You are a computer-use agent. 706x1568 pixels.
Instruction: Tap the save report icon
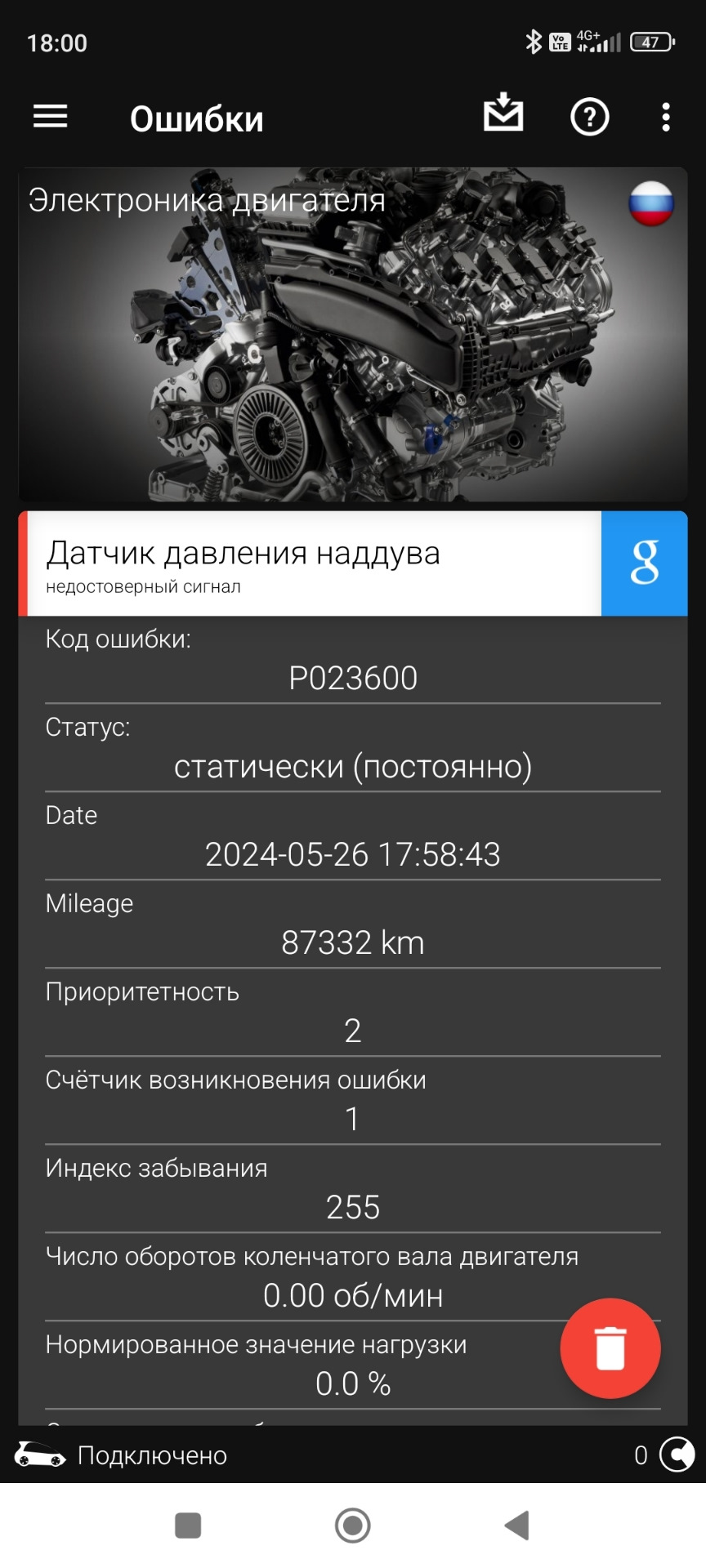click(x=503, y=115)
